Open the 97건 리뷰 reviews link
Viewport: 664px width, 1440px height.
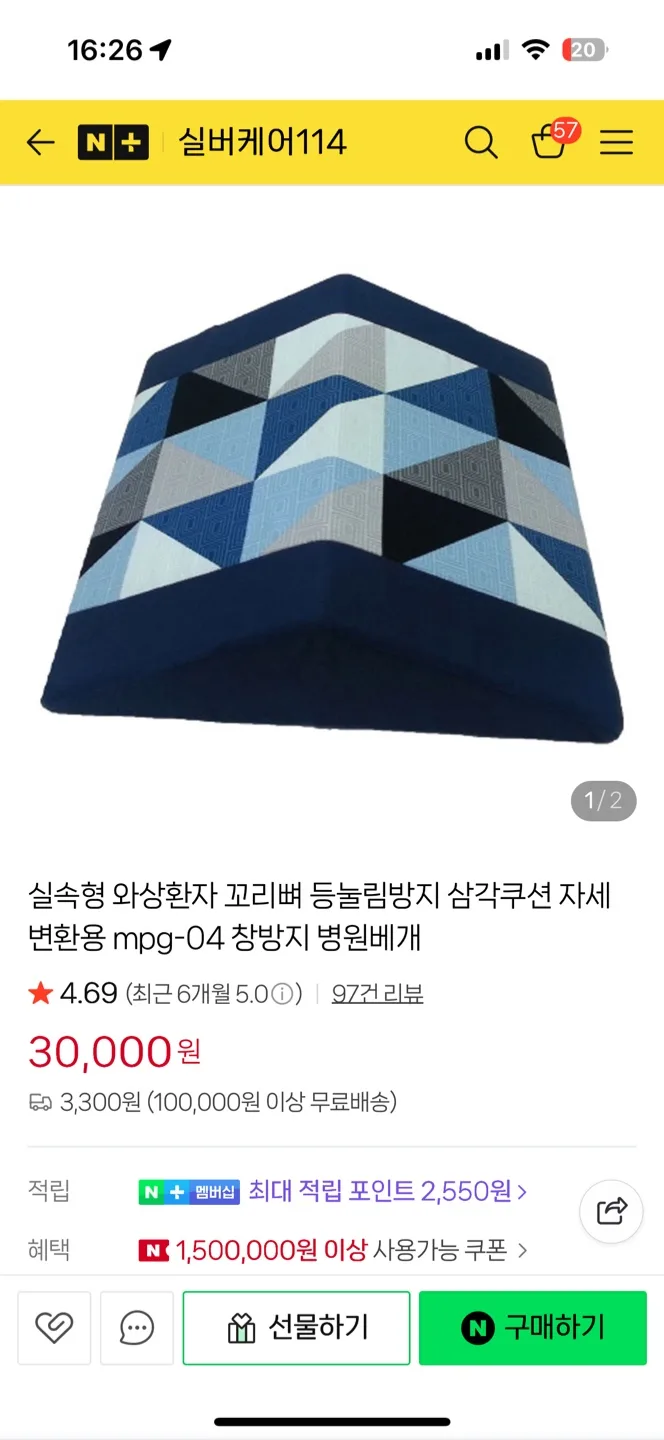click(x=377, y=994)
